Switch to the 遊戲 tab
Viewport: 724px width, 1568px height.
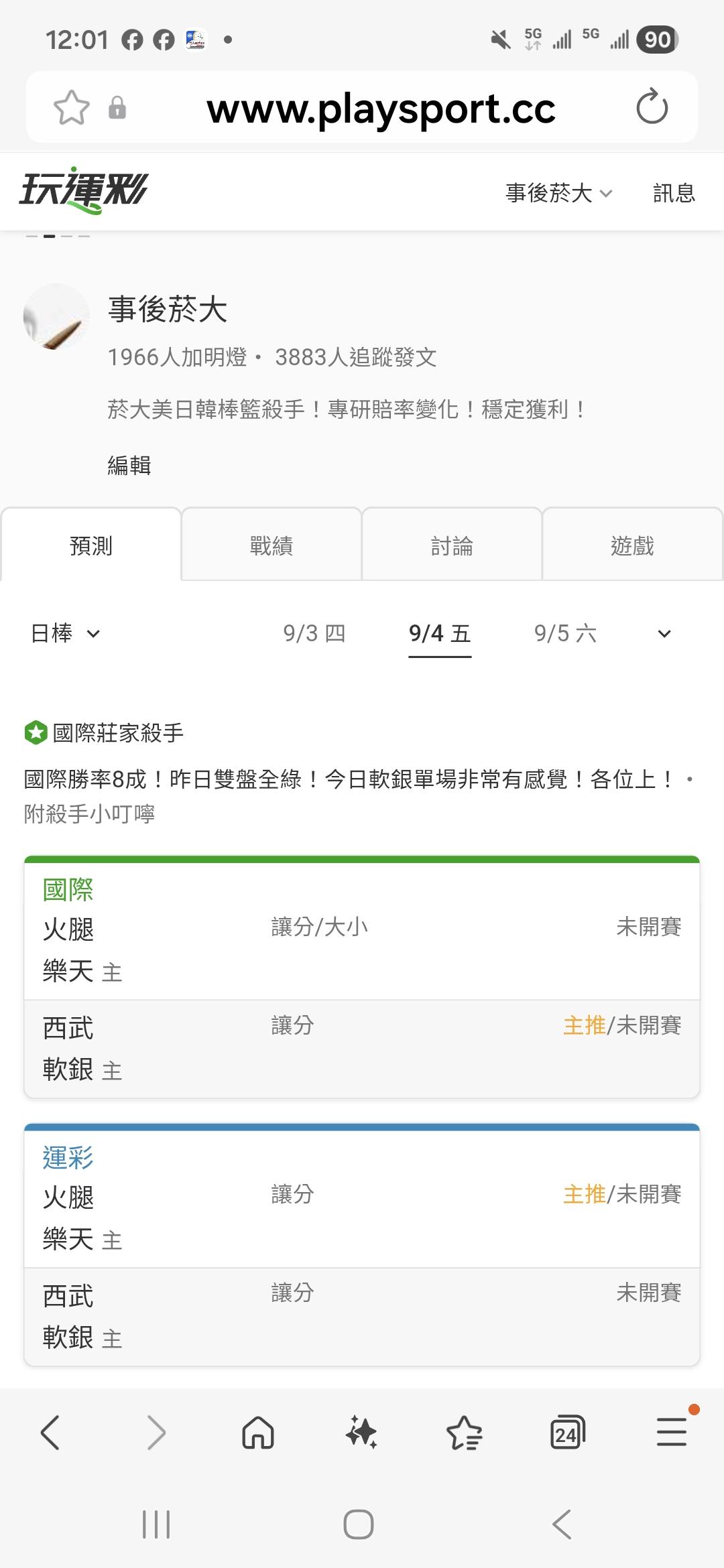click(632, 545)
